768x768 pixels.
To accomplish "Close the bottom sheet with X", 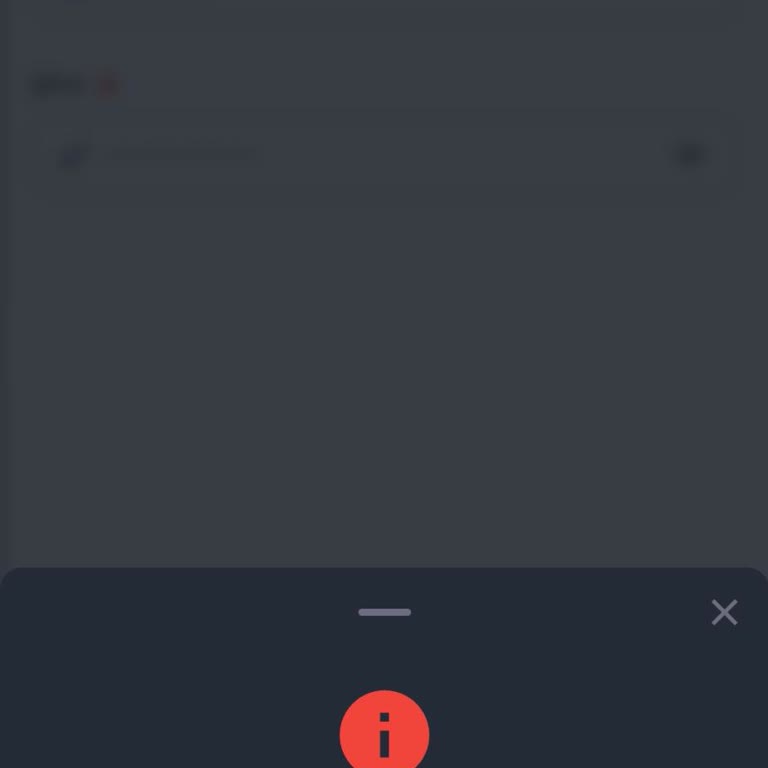I will click(x=724, y=612).
